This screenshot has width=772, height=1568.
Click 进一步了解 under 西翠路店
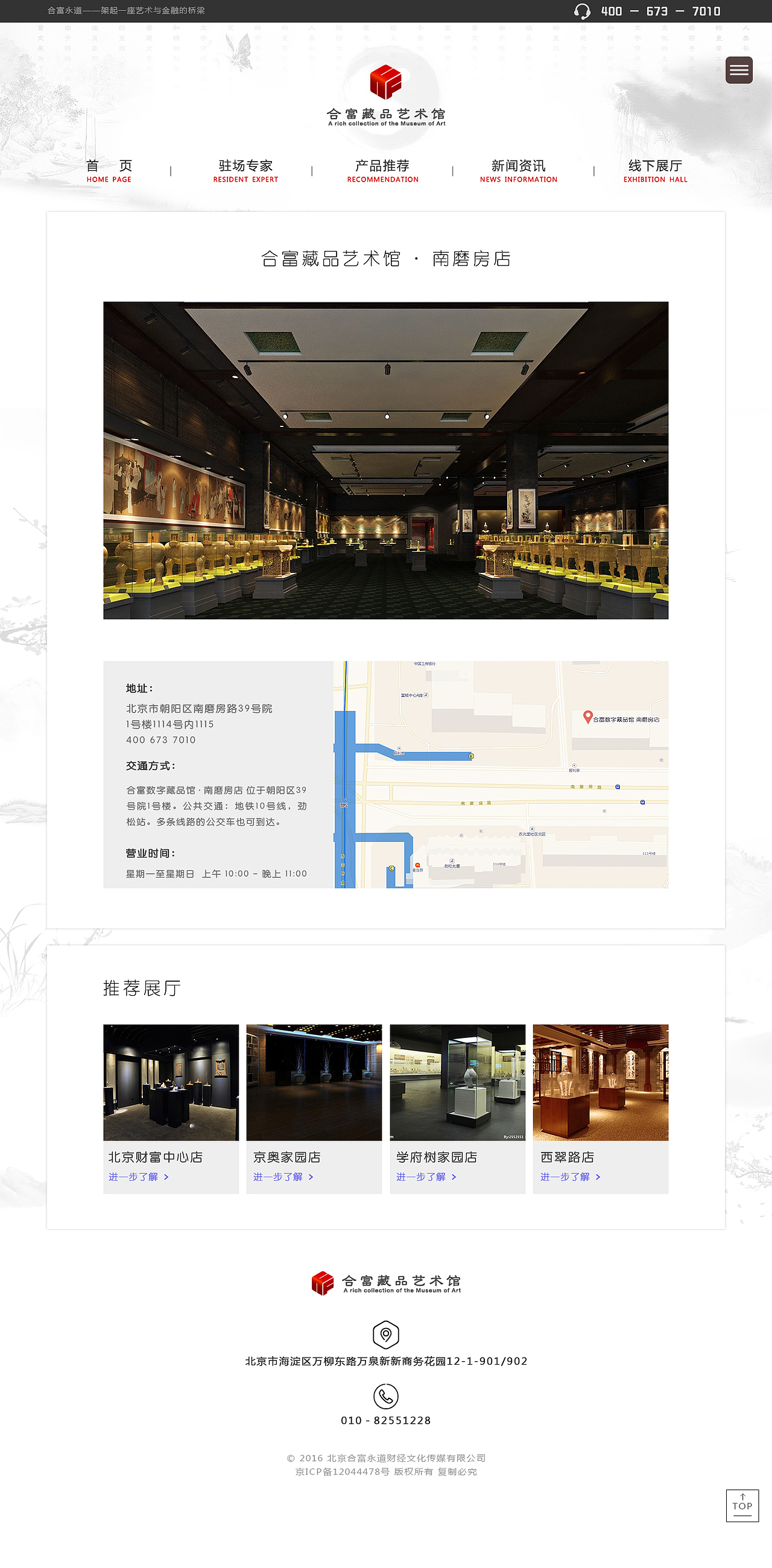tap(568, 1177)
